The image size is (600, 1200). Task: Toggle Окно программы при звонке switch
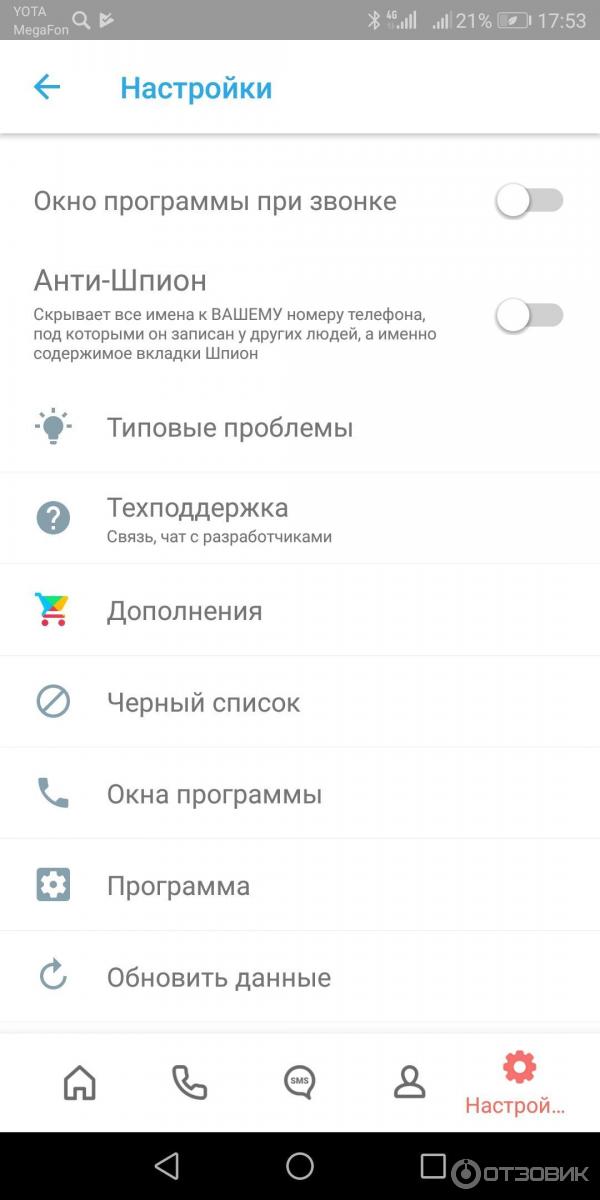click(529, 201)
